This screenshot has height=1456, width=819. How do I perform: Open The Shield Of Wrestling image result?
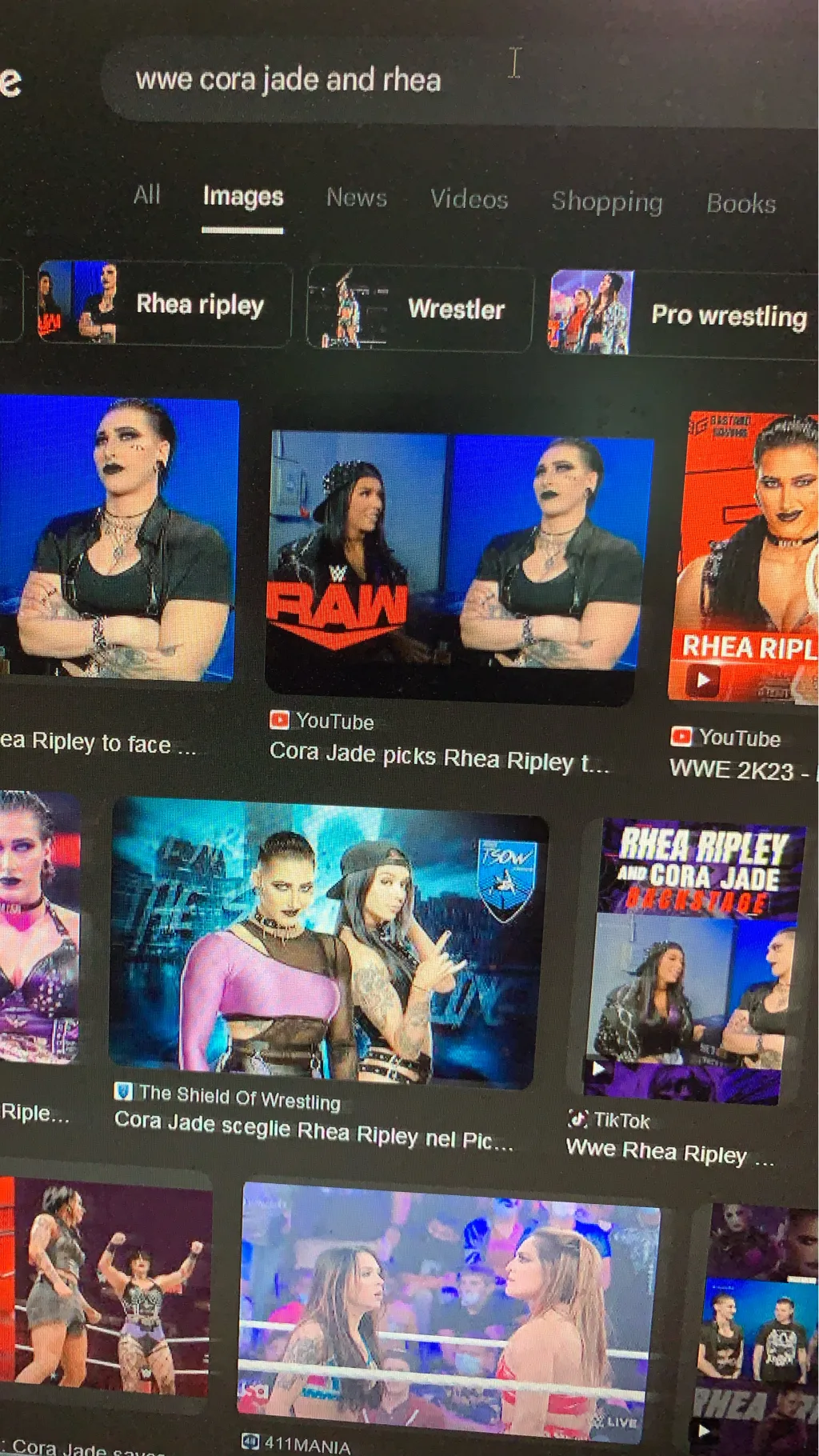pyautogui.click(x=326, y=944)
